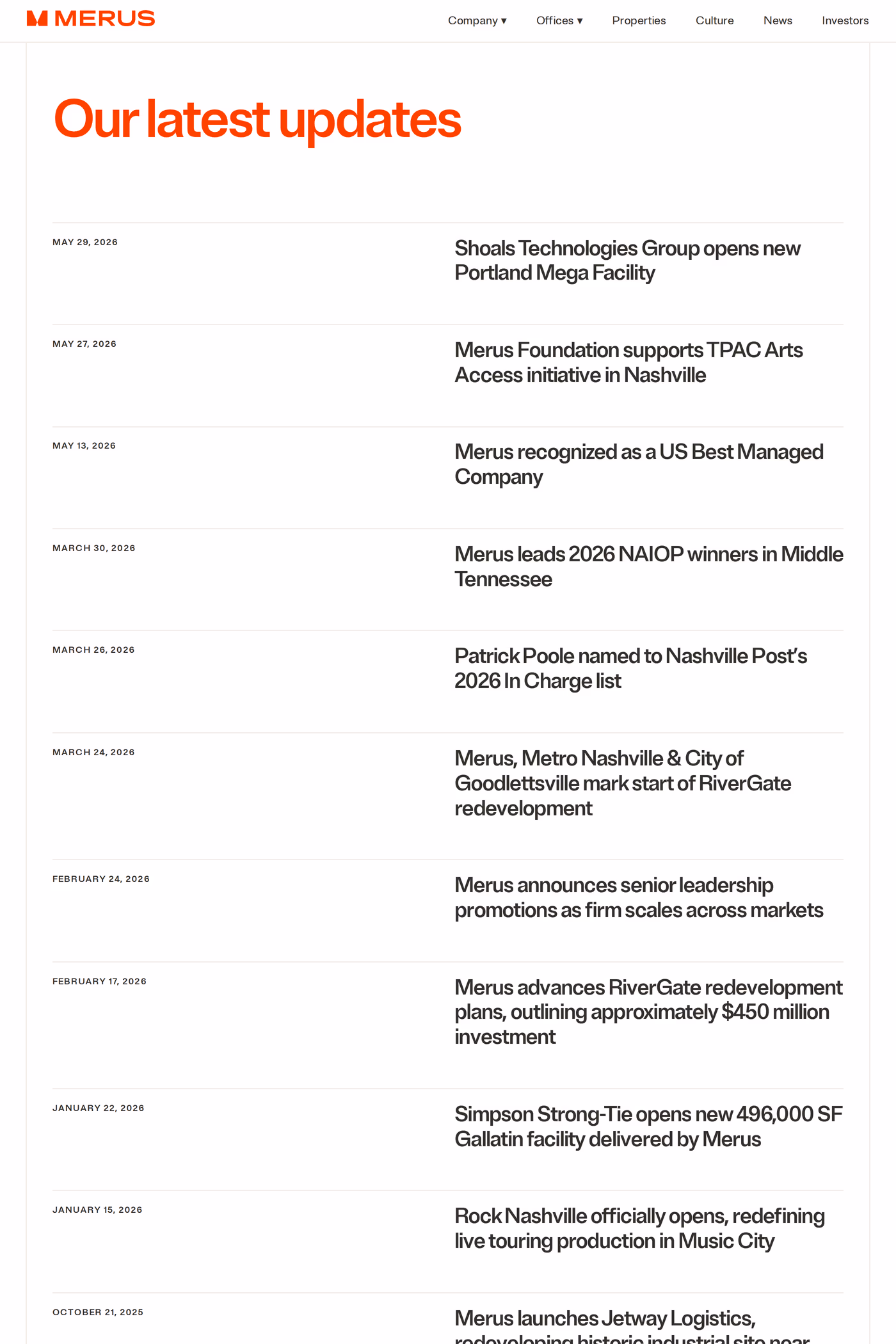896x1344 pixels.
Task: Expand the Company dropdown menu
Action: pyautogui.click(x=477, y=20)
